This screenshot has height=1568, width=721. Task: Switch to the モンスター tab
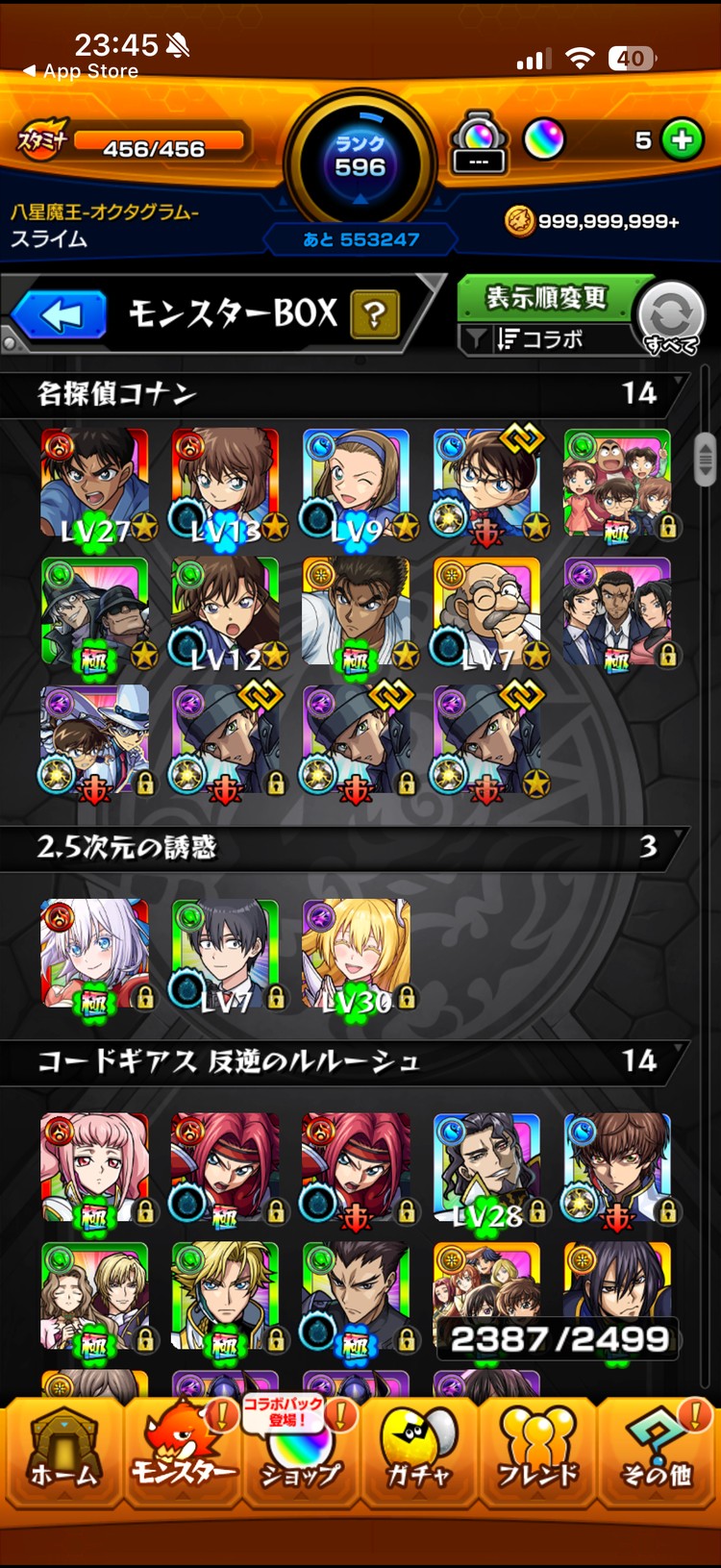tap(183, 1453)
